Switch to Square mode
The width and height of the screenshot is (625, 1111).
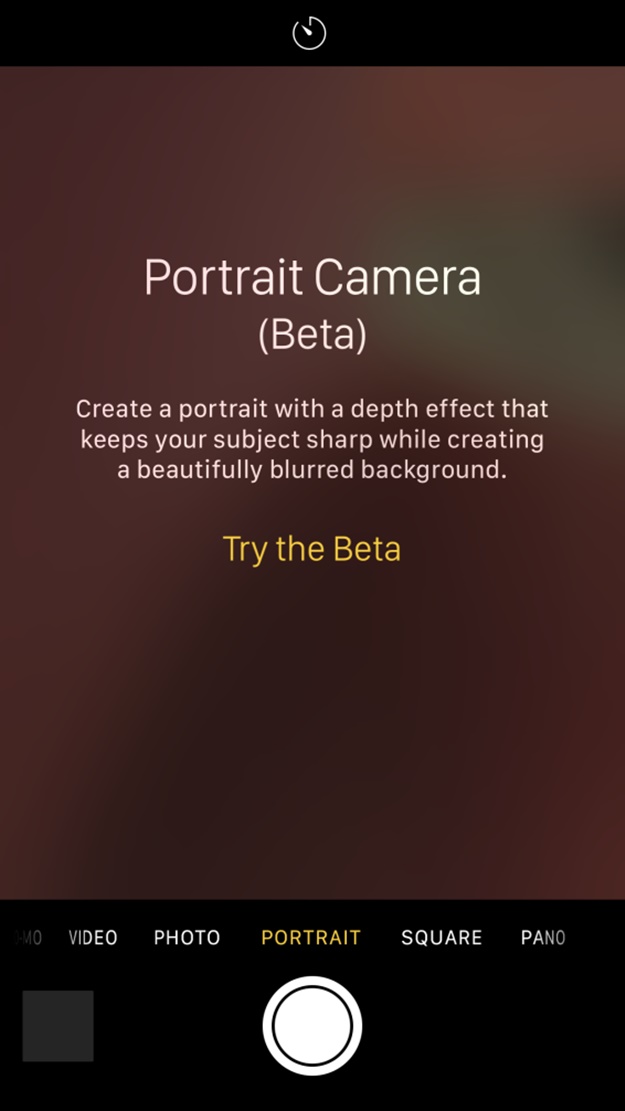tap(441, 938)
